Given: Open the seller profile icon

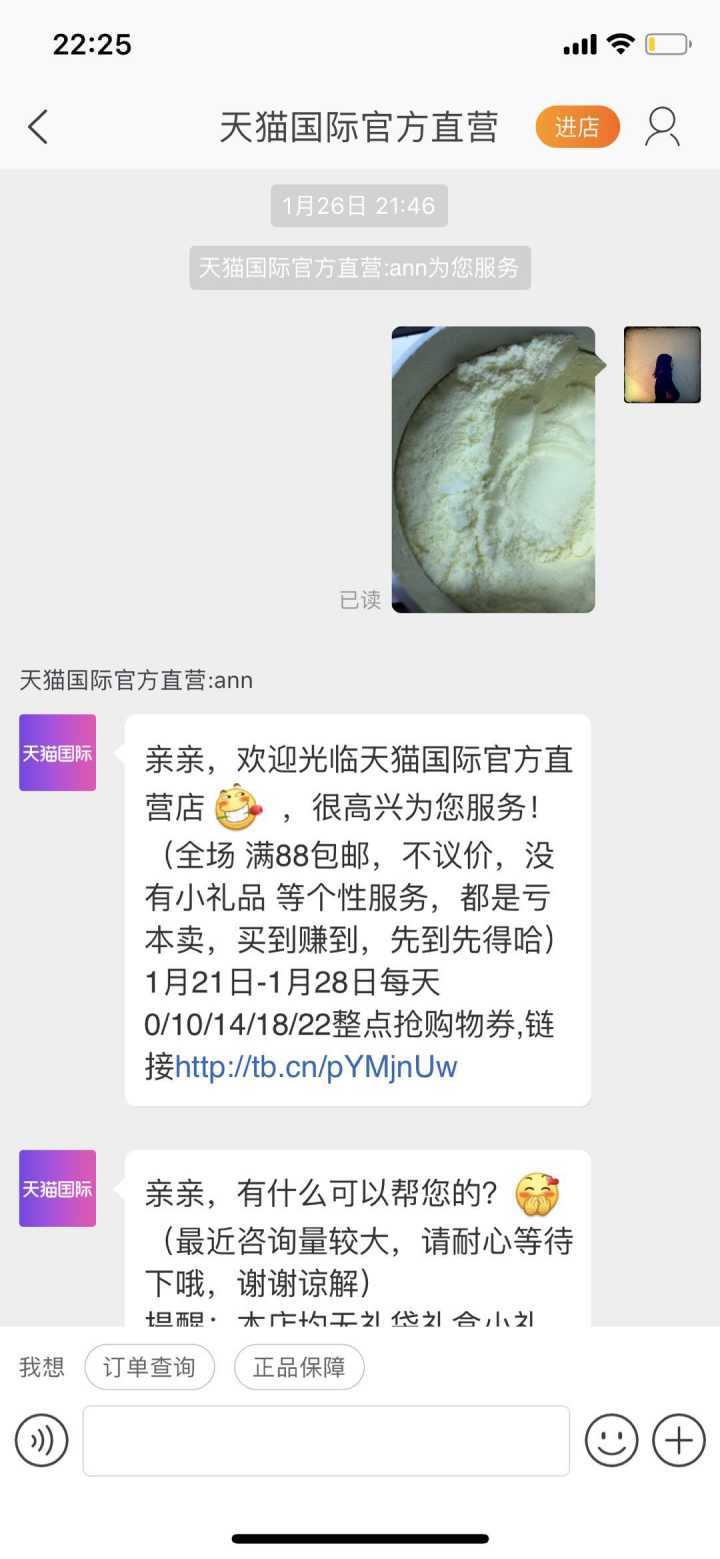Looking at the screenshot, I should [x=662, y=127].
